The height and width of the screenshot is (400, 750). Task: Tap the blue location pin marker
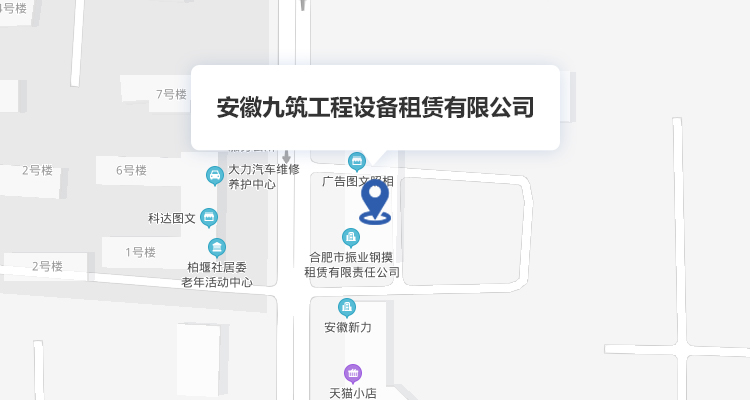tap(375, 199)
